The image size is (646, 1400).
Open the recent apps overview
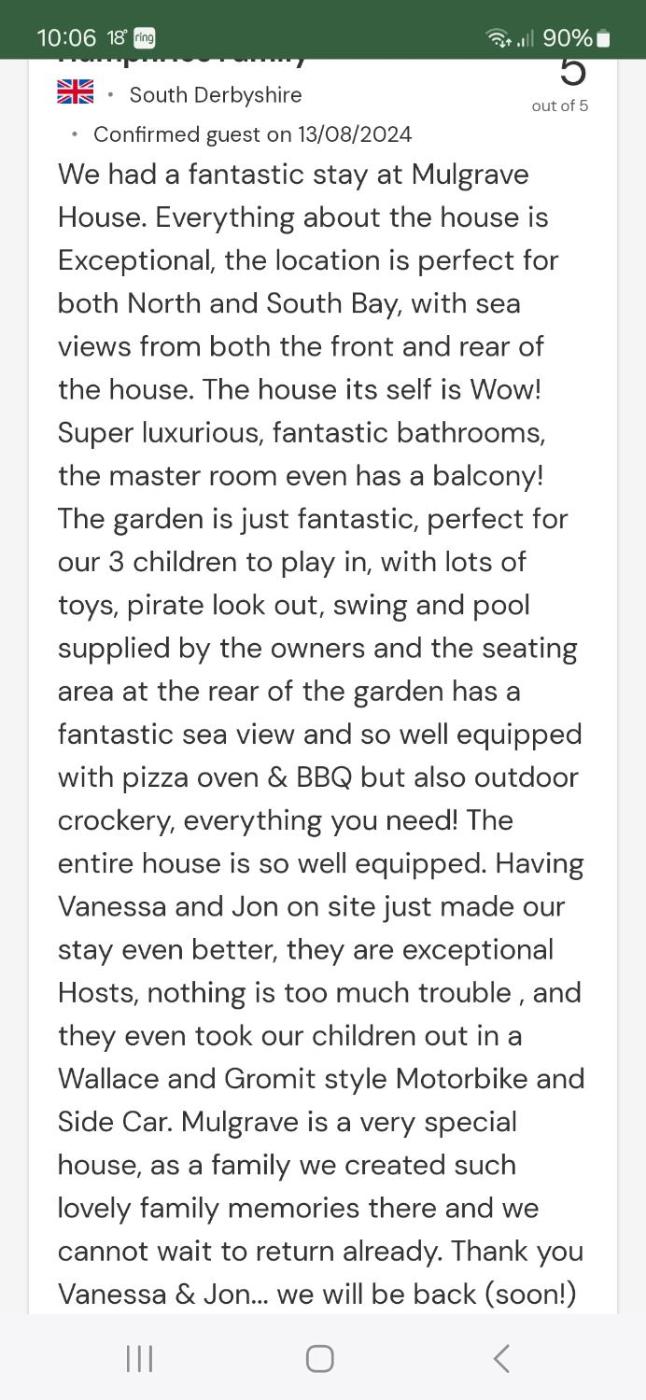click(x=140, y=1357)
